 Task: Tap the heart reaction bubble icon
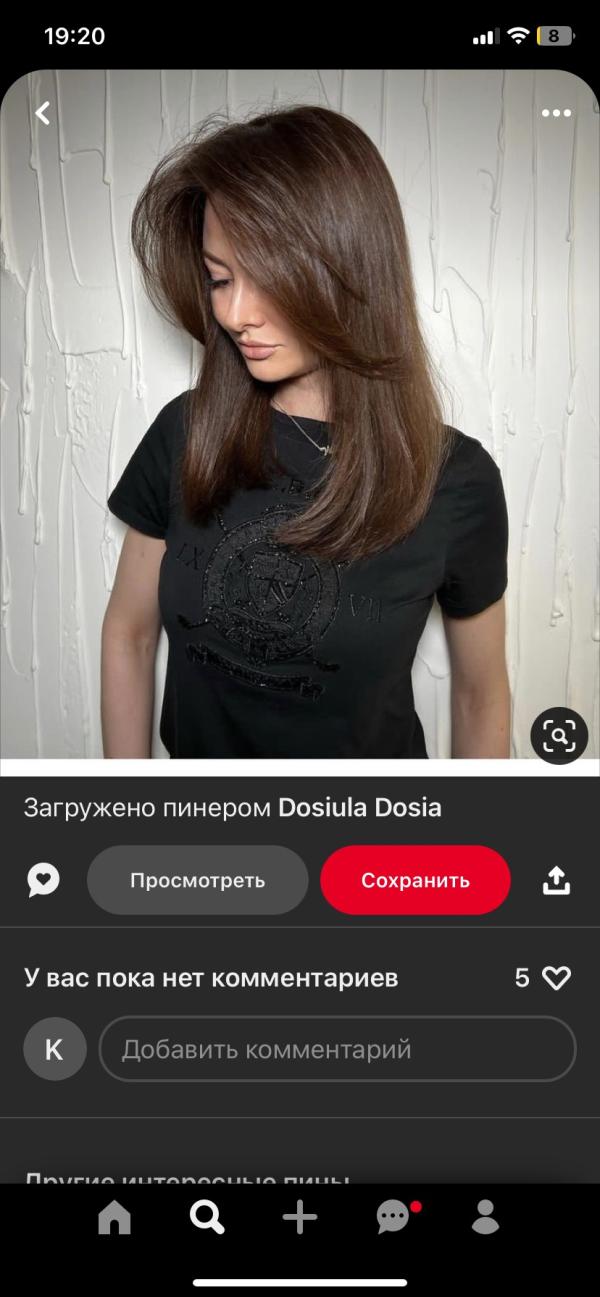pos(43,880)
